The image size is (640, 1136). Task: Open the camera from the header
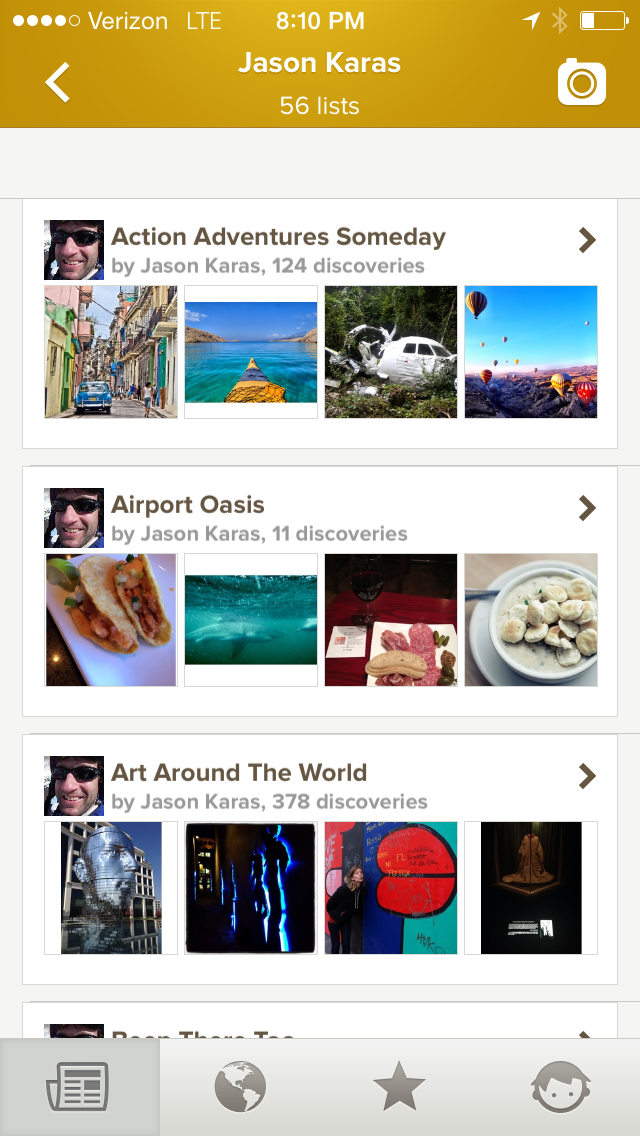coord(582,82)
